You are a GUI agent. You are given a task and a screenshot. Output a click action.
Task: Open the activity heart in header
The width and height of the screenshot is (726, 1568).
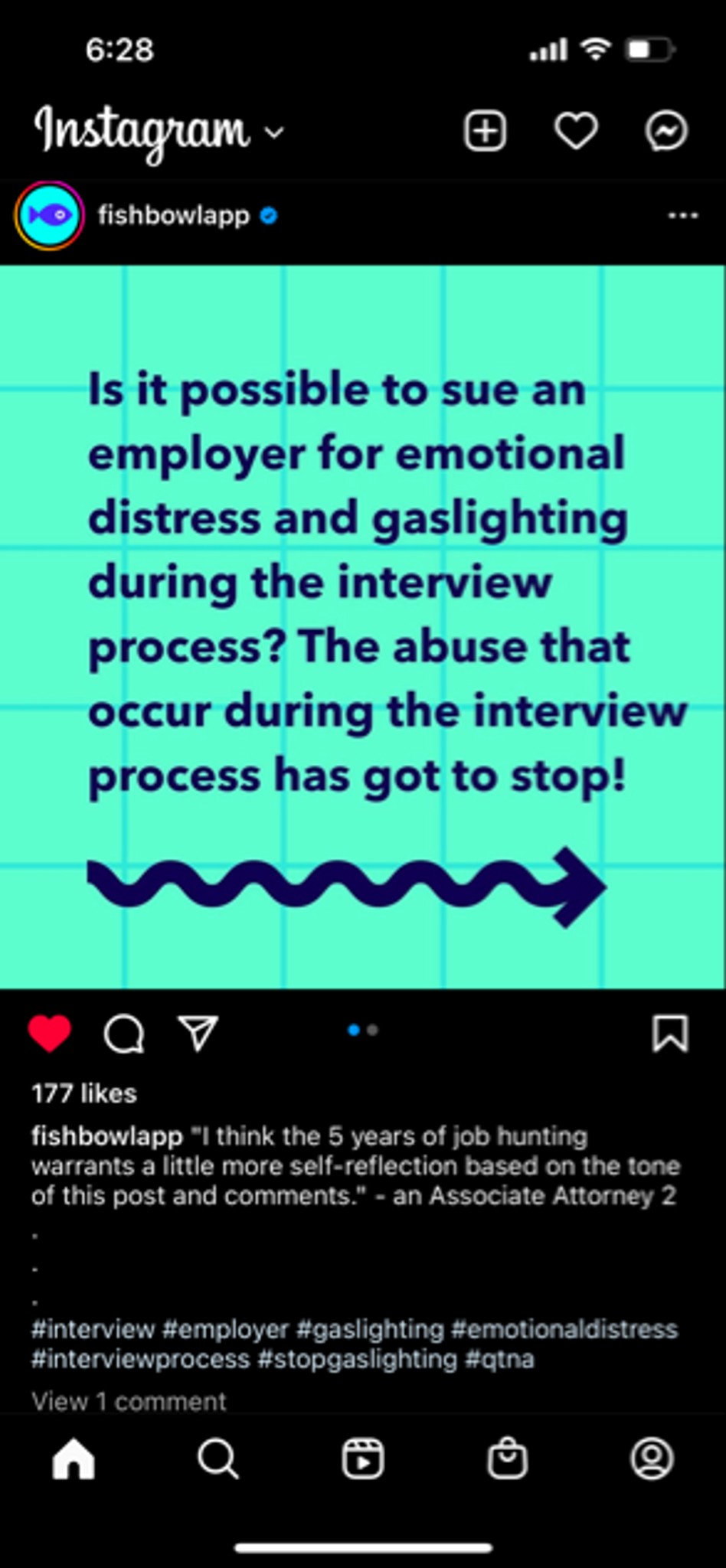[576, 132]
